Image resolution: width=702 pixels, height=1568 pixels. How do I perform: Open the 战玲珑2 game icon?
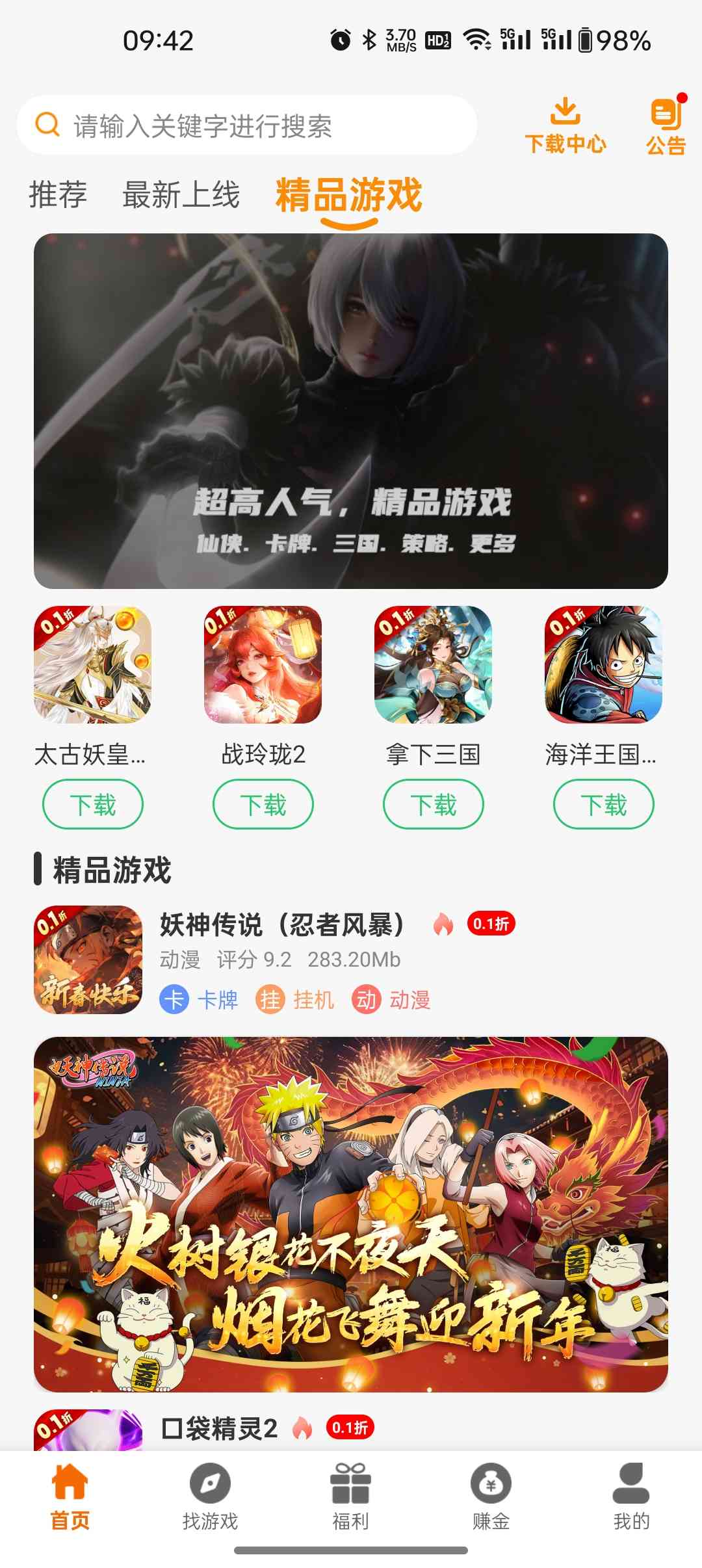(x=263, y=664)
